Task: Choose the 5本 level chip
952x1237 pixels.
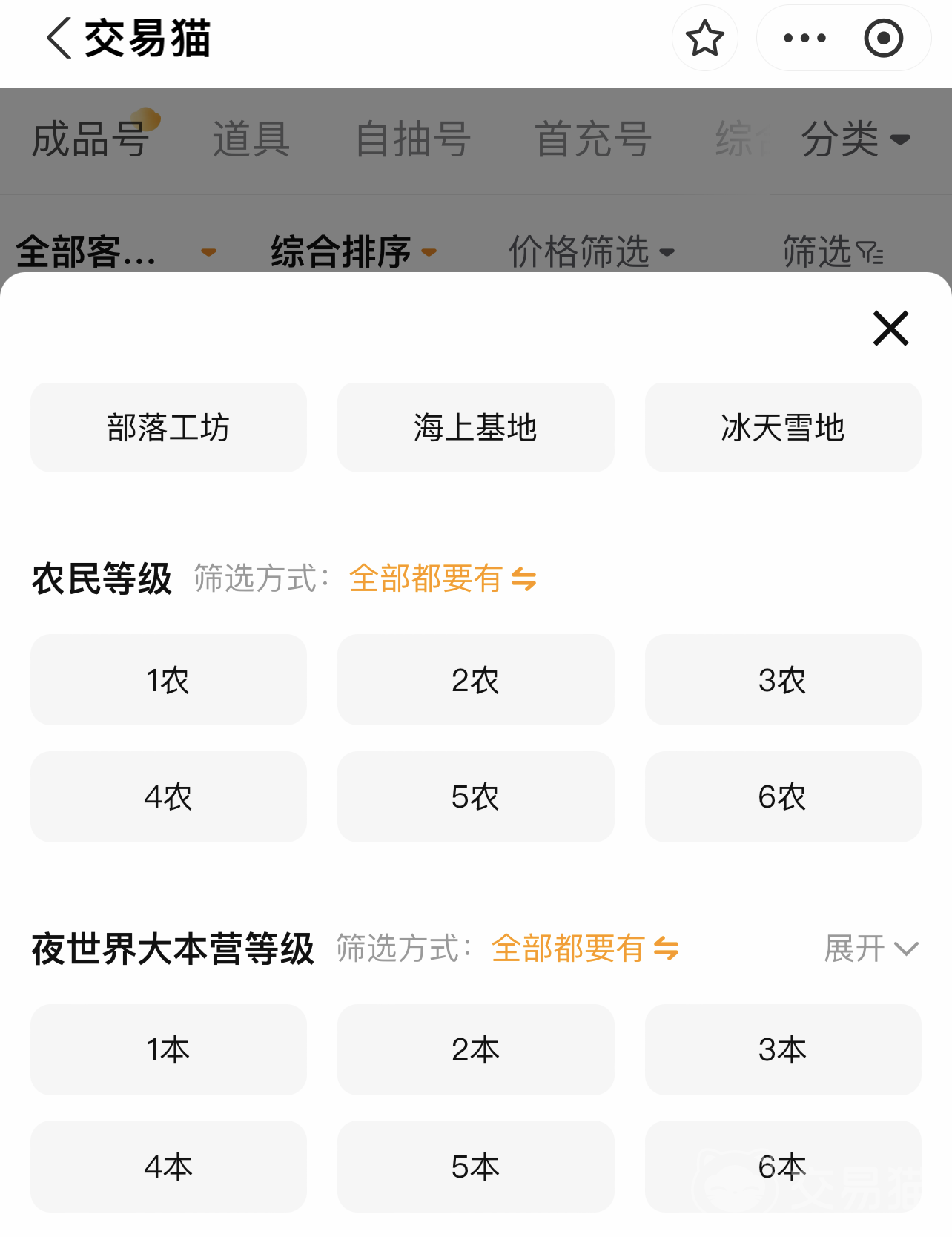Action: [x=475, y=1167]
